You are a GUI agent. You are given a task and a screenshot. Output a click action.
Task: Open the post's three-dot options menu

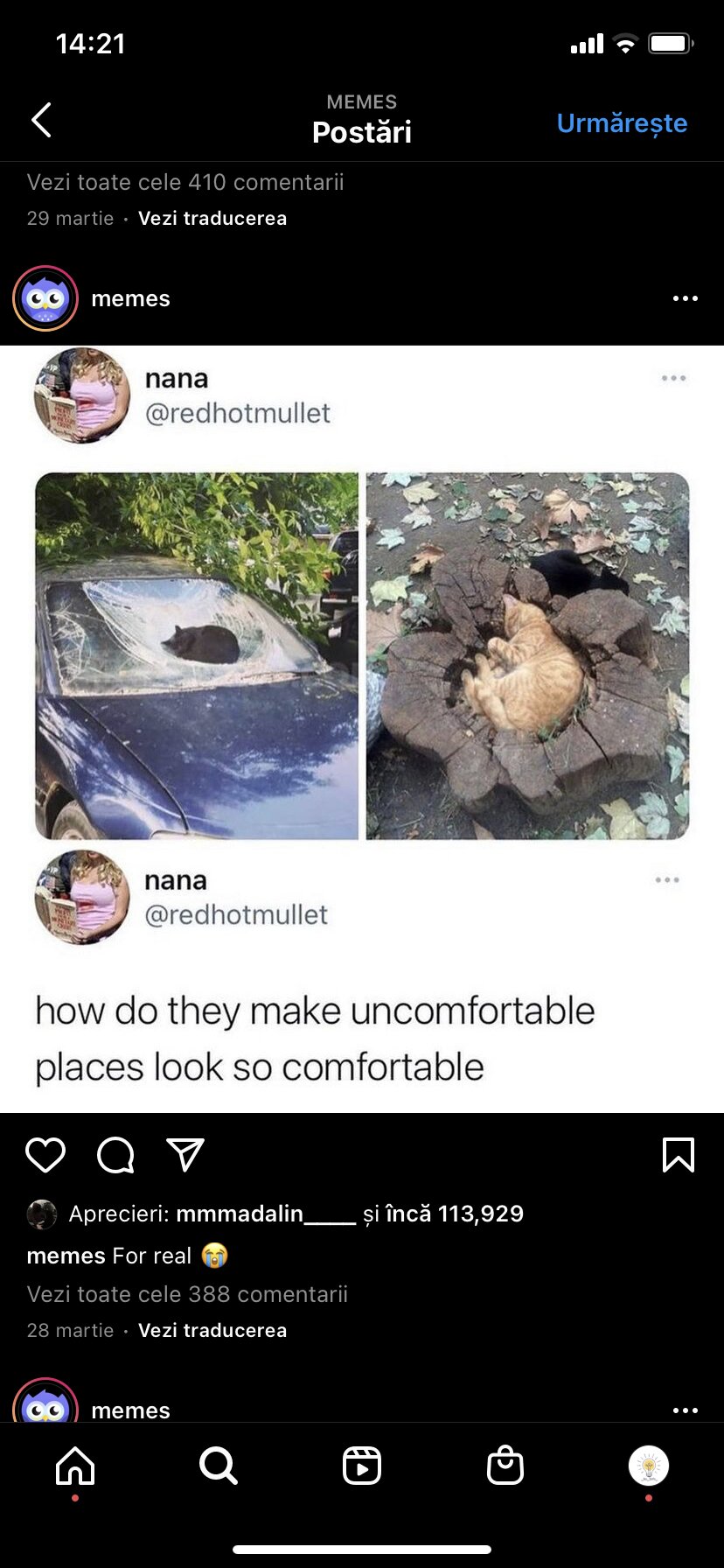click(x=686, y=298)
